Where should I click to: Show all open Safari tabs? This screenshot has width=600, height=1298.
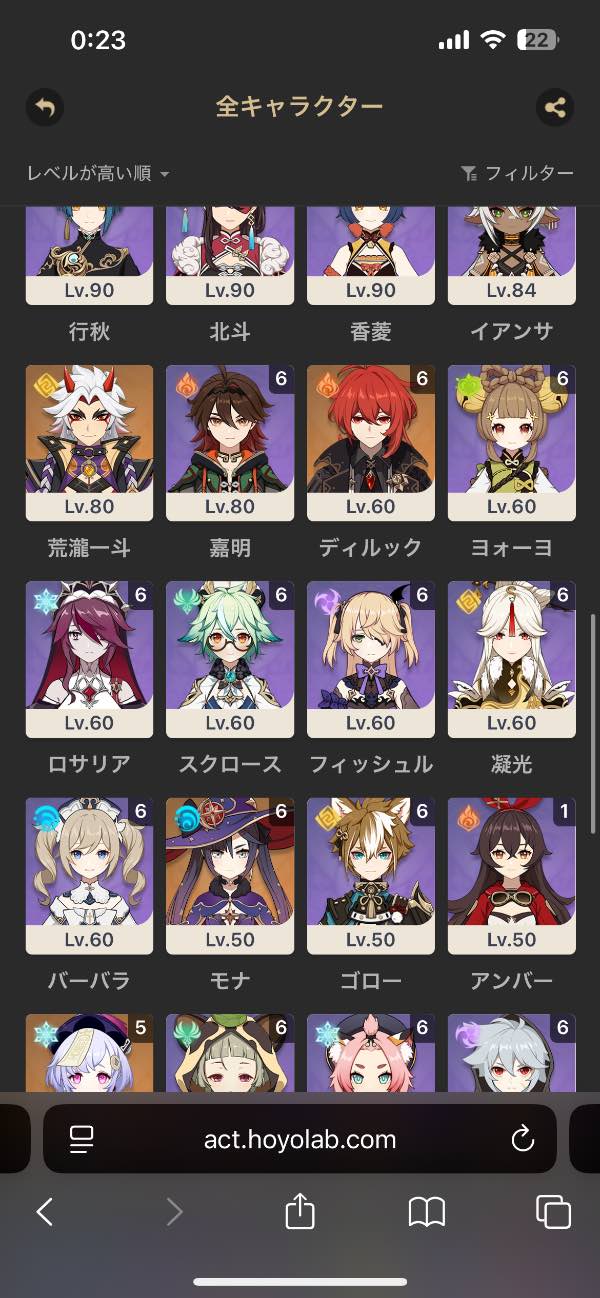coord(553,1213)
